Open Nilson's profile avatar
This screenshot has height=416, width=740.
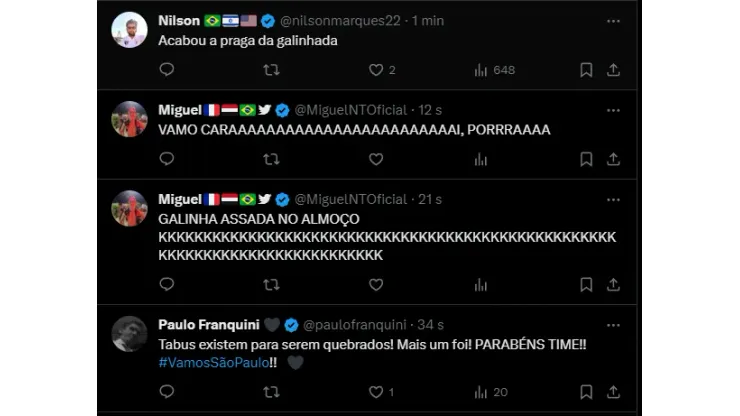point(130,30)
